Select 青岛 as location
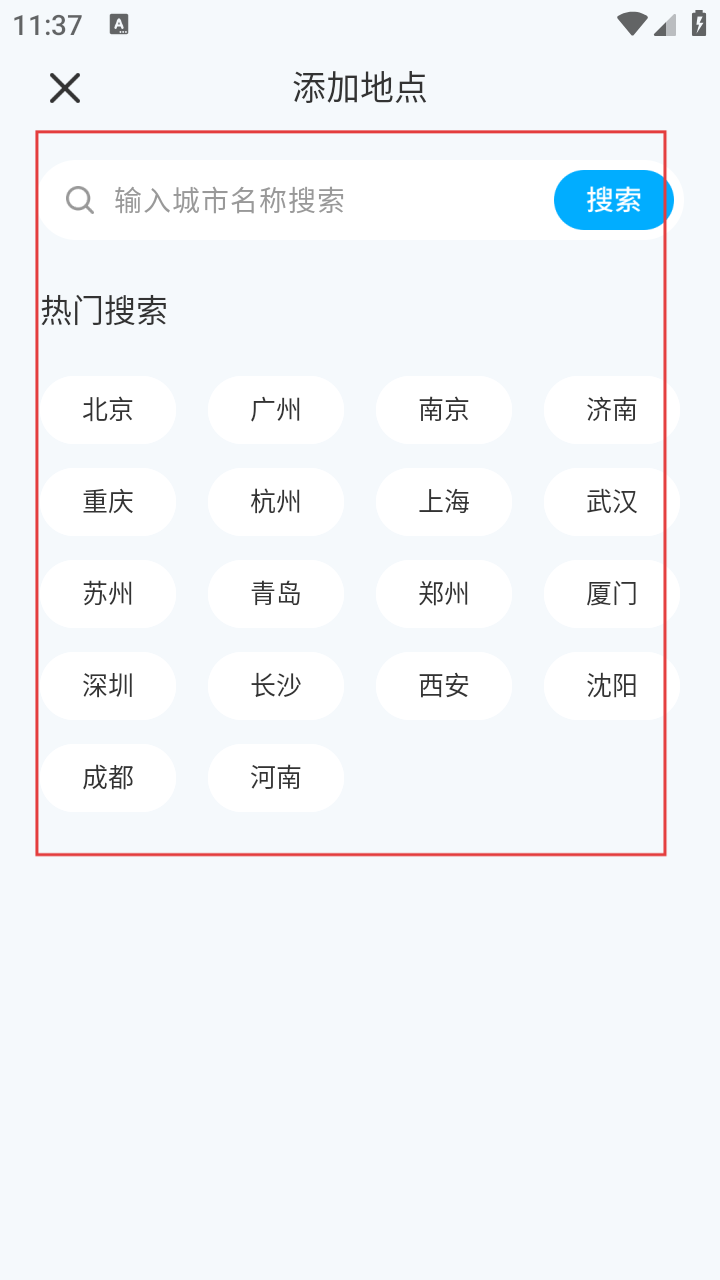The image size is (720, 1280). (276, 594)
